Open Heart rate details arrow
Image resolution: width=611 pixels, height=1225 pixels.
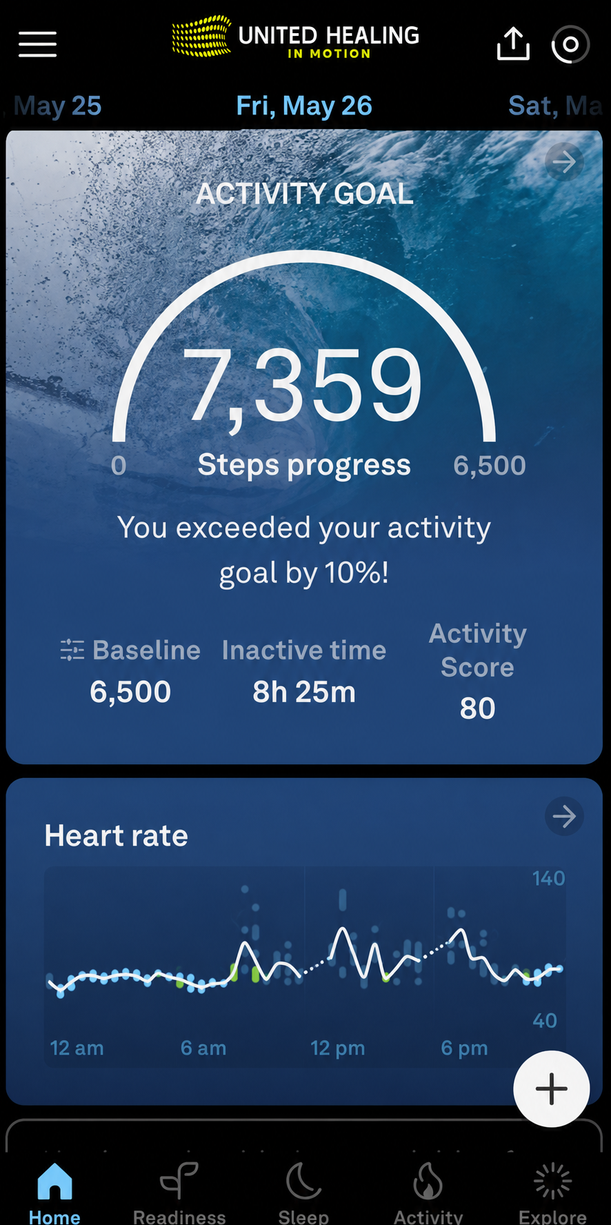pos(565,817)
